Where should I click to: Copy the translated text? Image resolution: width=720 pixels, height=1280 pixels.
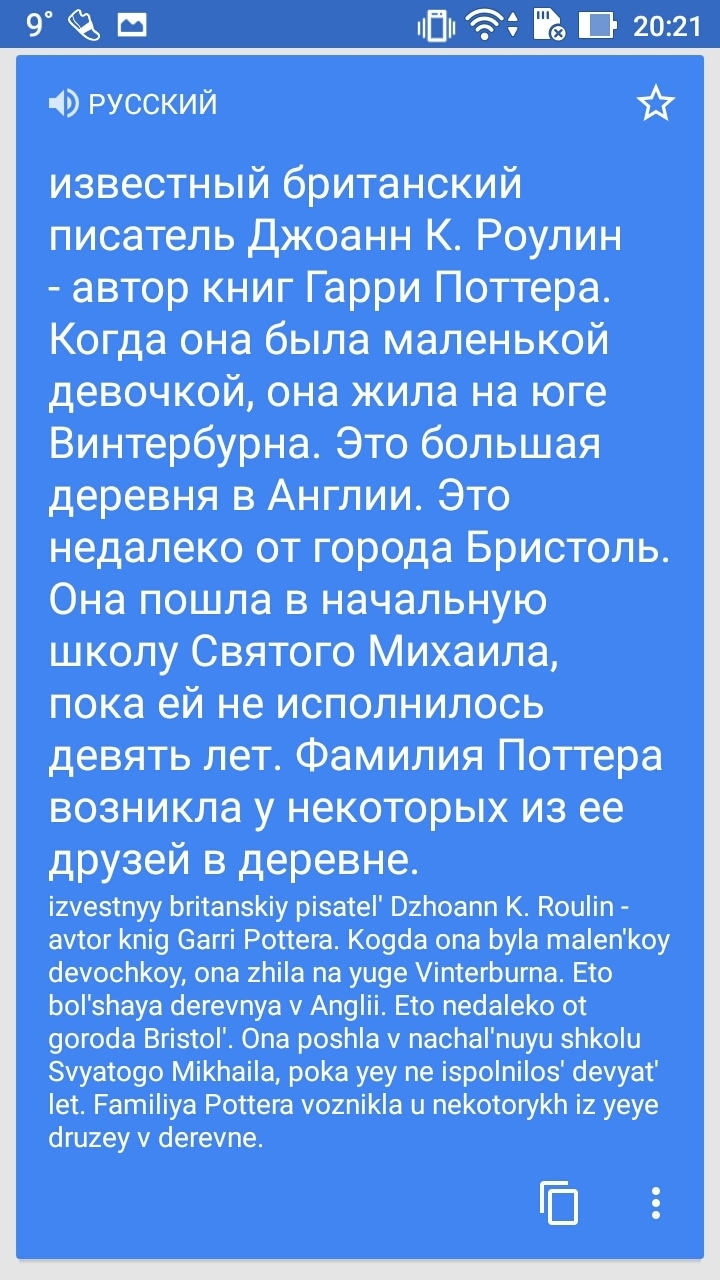point(559,1202)
